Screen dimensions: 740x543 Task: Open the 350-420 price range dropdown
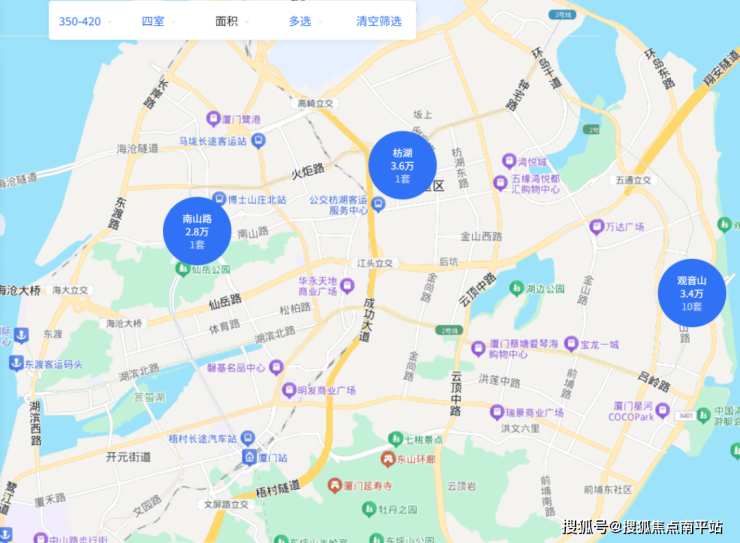coord(85,21)
